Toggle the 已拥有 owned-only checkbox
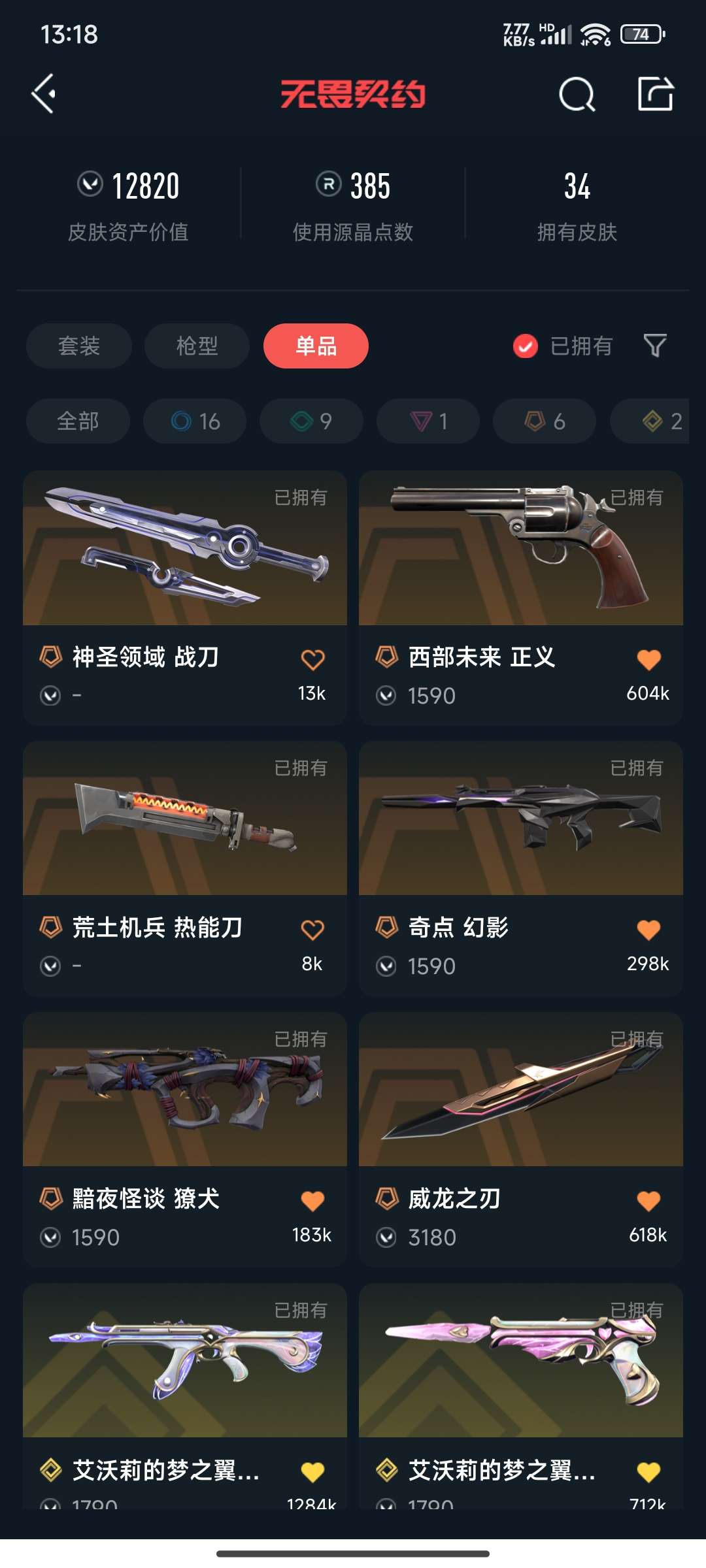The width and height of the screenshot is (706, 1568). [x=526, y=346]
